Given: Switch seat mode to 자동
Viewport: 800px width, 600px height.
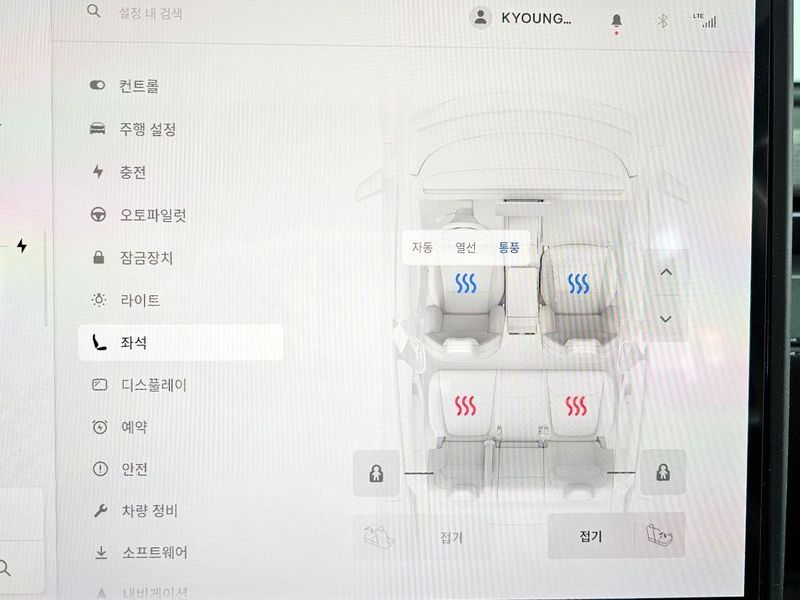Looking at the screenshot, I should point(422,247).
